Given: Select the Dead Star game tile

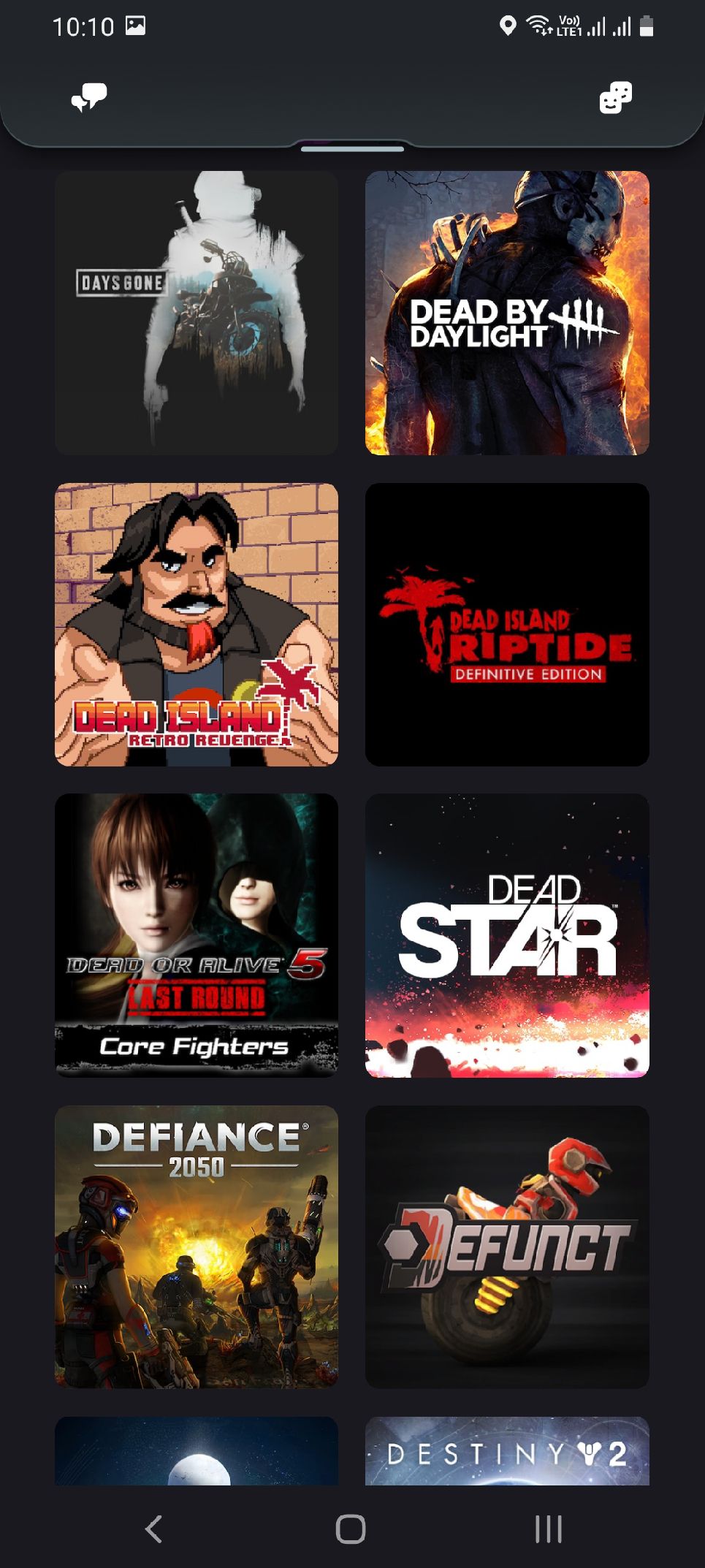Looking at the screenshot, I should (507, 935).
